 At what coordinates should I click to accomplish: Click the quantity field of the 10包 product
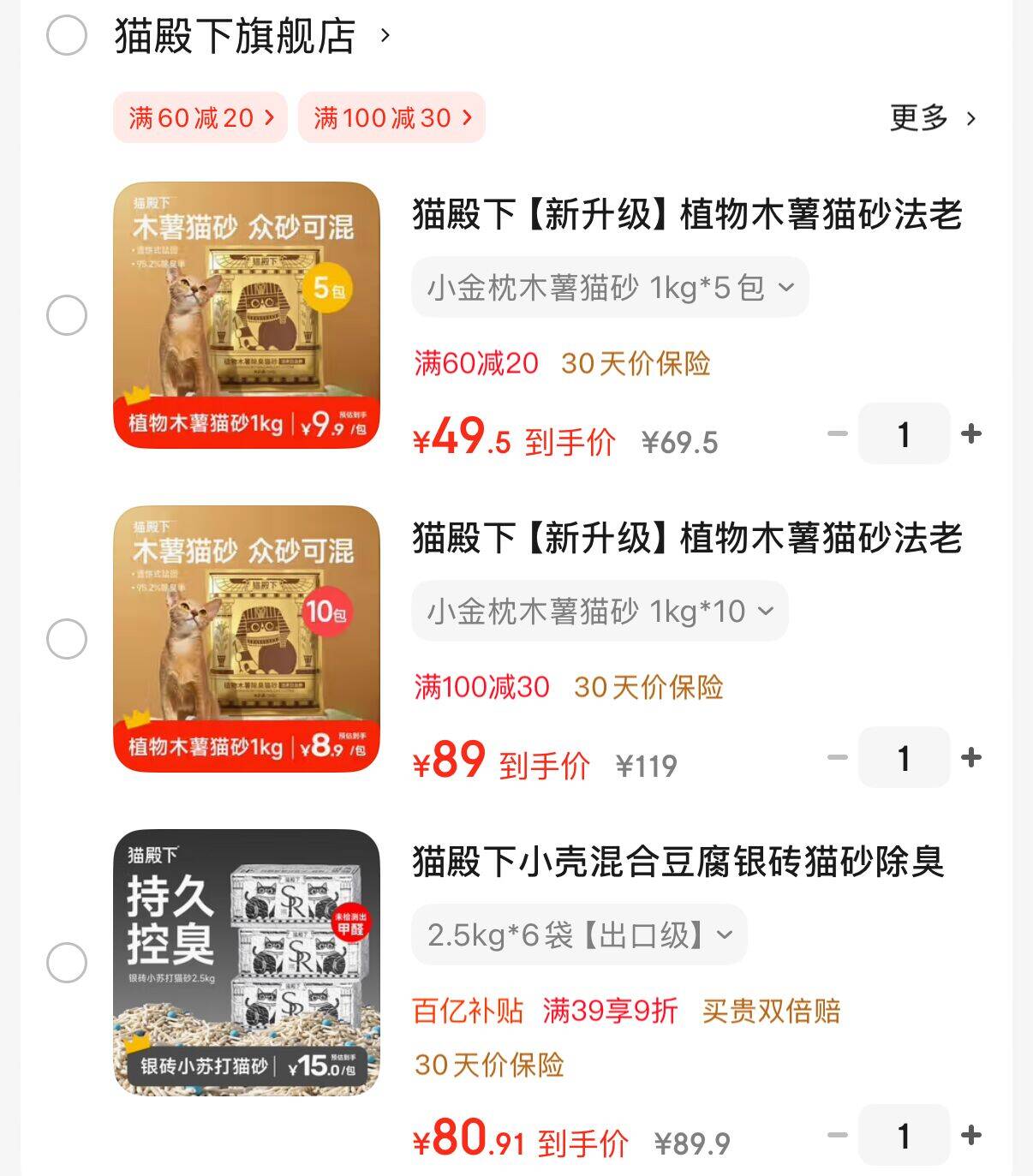pyautogui.click(x=904, y=756)
